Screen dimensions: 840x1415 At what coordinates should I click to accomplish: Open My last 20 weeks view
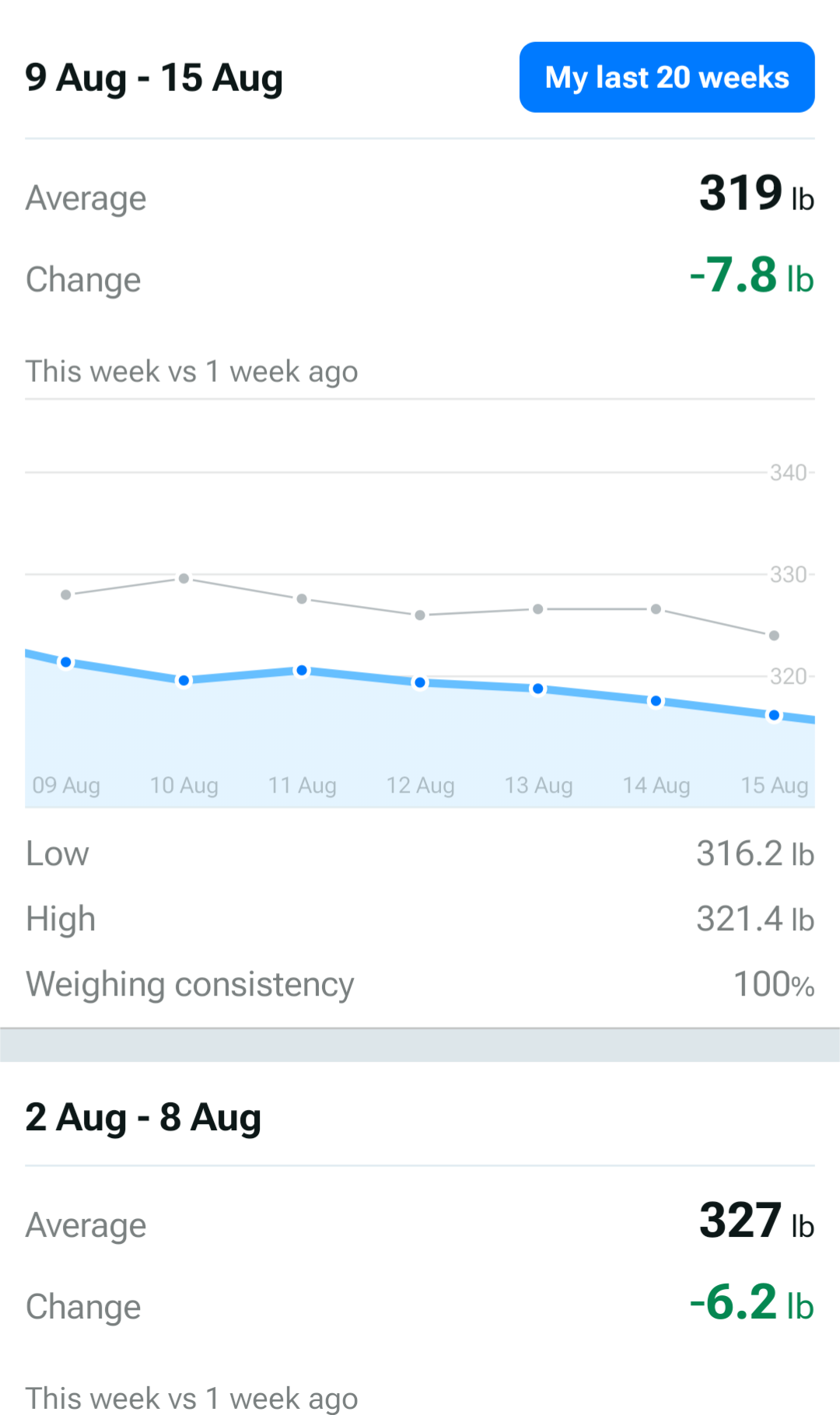(x=667, y=77)
